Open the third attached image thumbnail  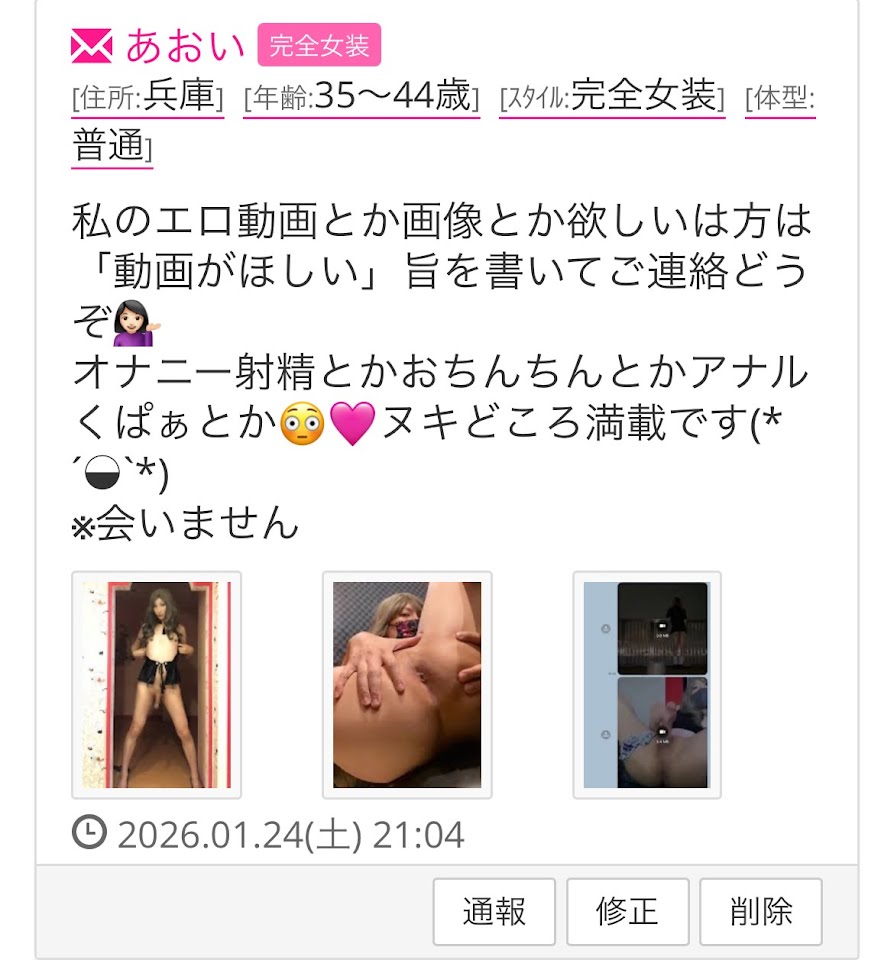(647, 685)
